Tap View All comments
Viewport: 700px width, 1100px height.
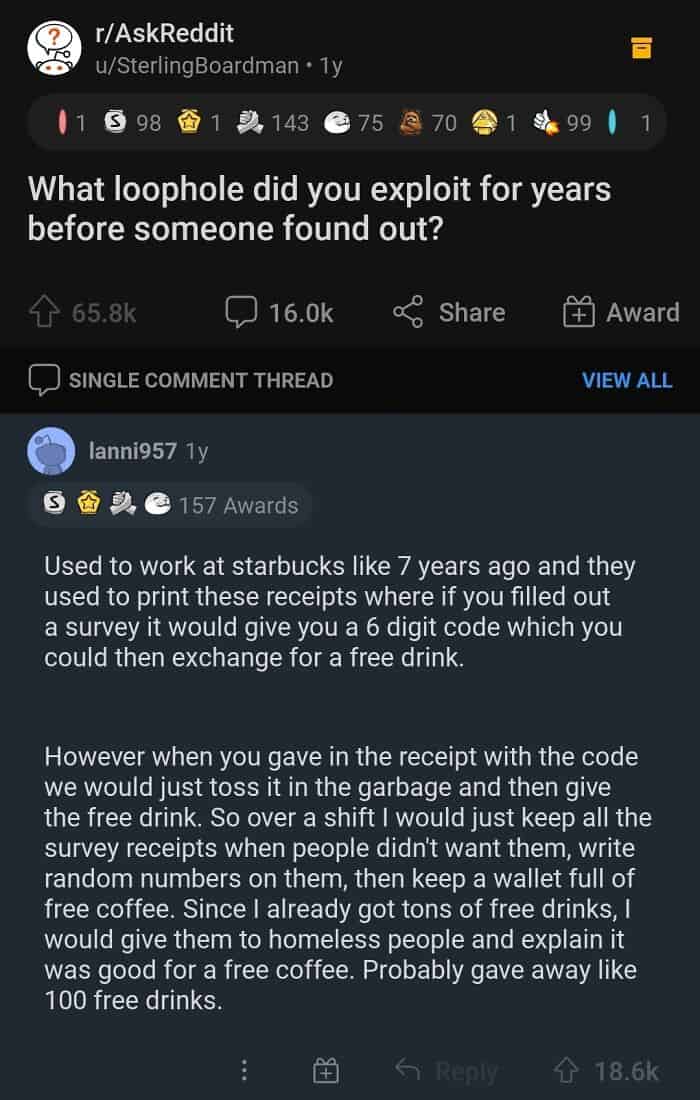[x=627, y=380]
